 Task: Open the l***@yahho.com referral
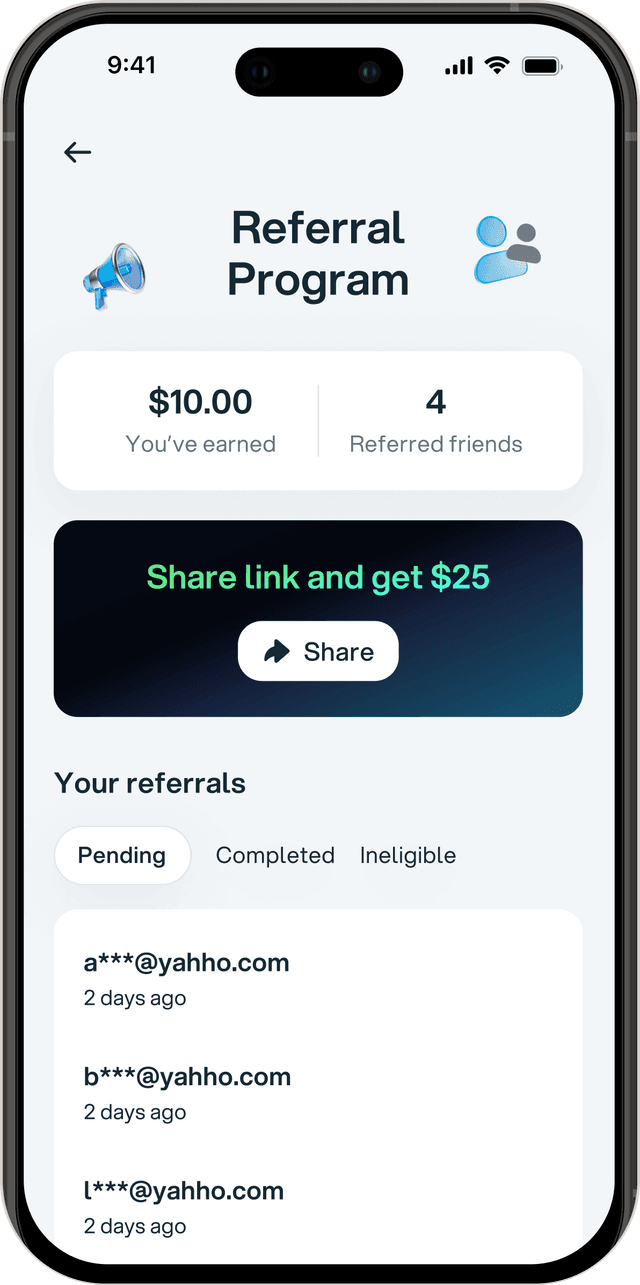click(x=184, y=1206)
